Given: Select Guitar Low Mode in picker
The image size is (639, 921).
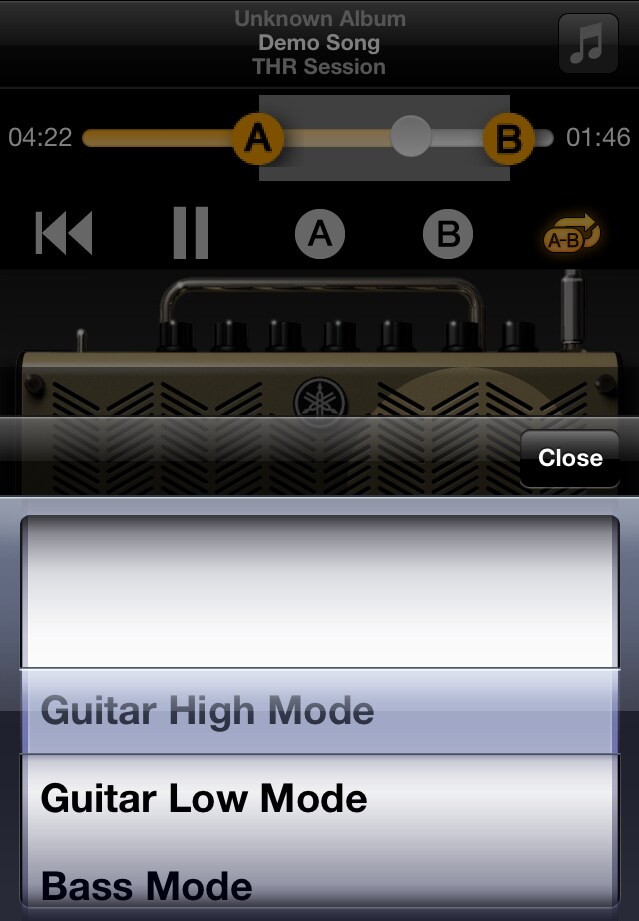Looking at the screenshot, I should tap(204, 798).
